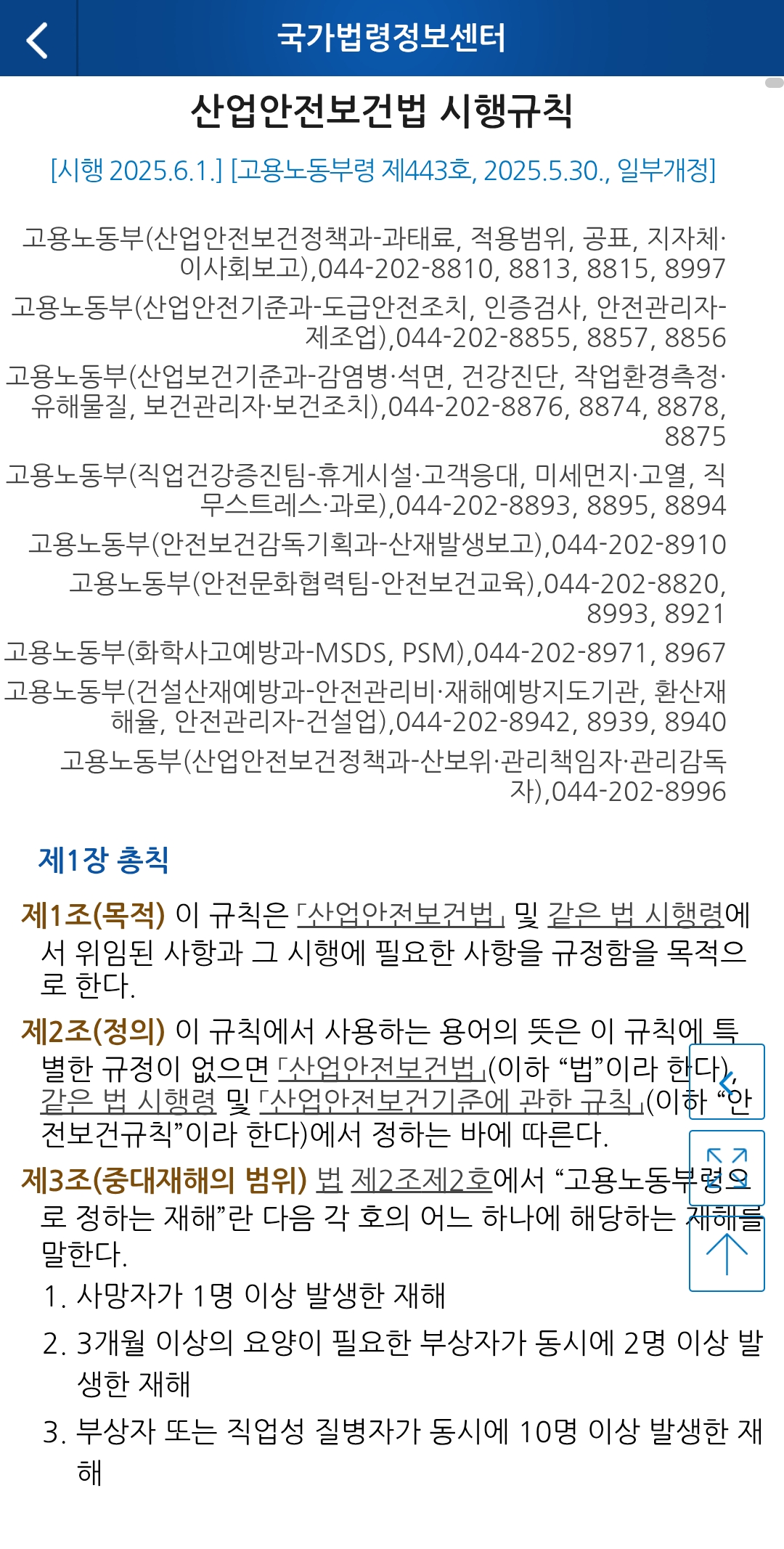Tap the floating left chevron button
784x1549 pixels.
coord(727,1081)
